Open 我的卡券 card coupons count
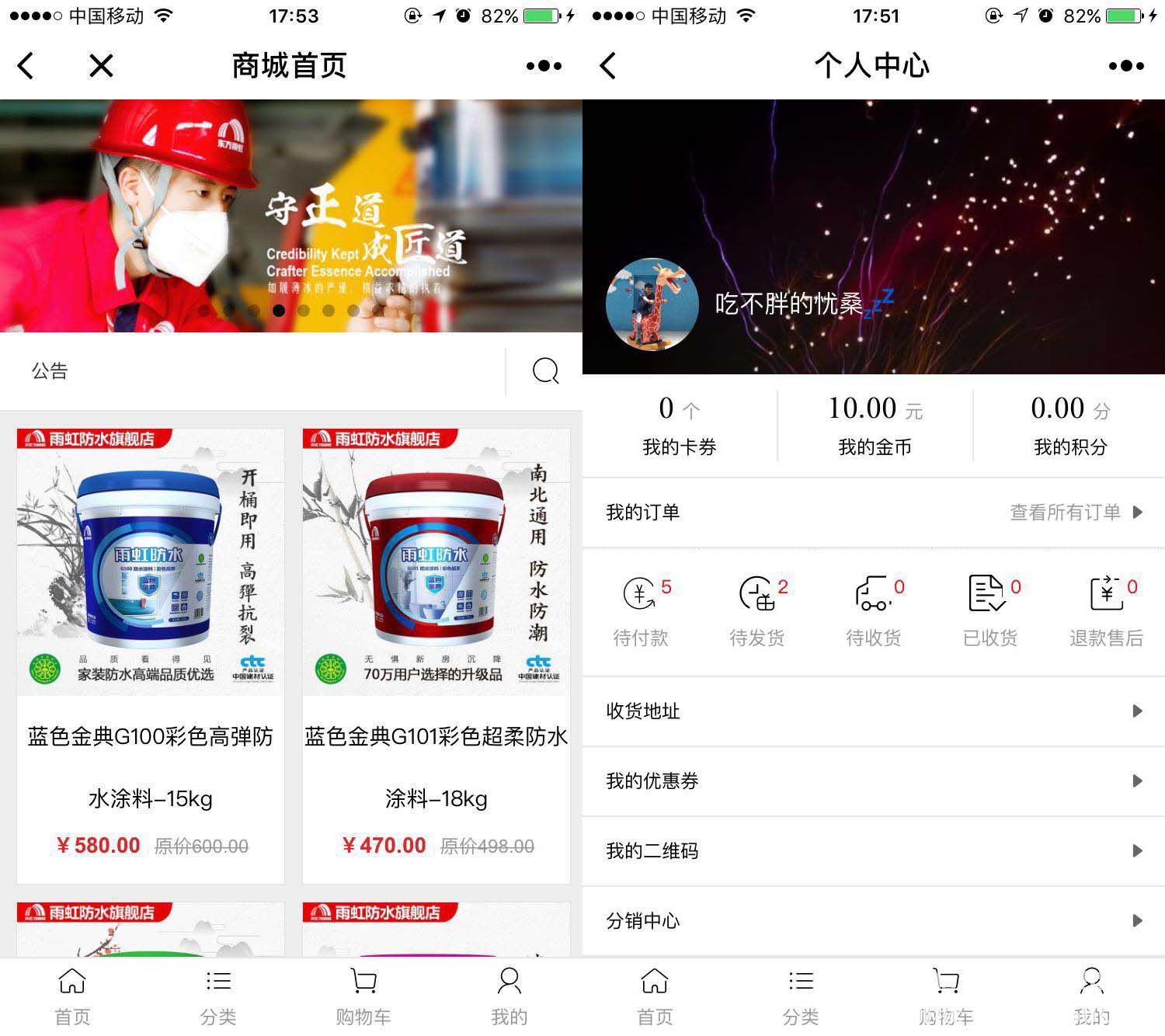 [680, 426]
